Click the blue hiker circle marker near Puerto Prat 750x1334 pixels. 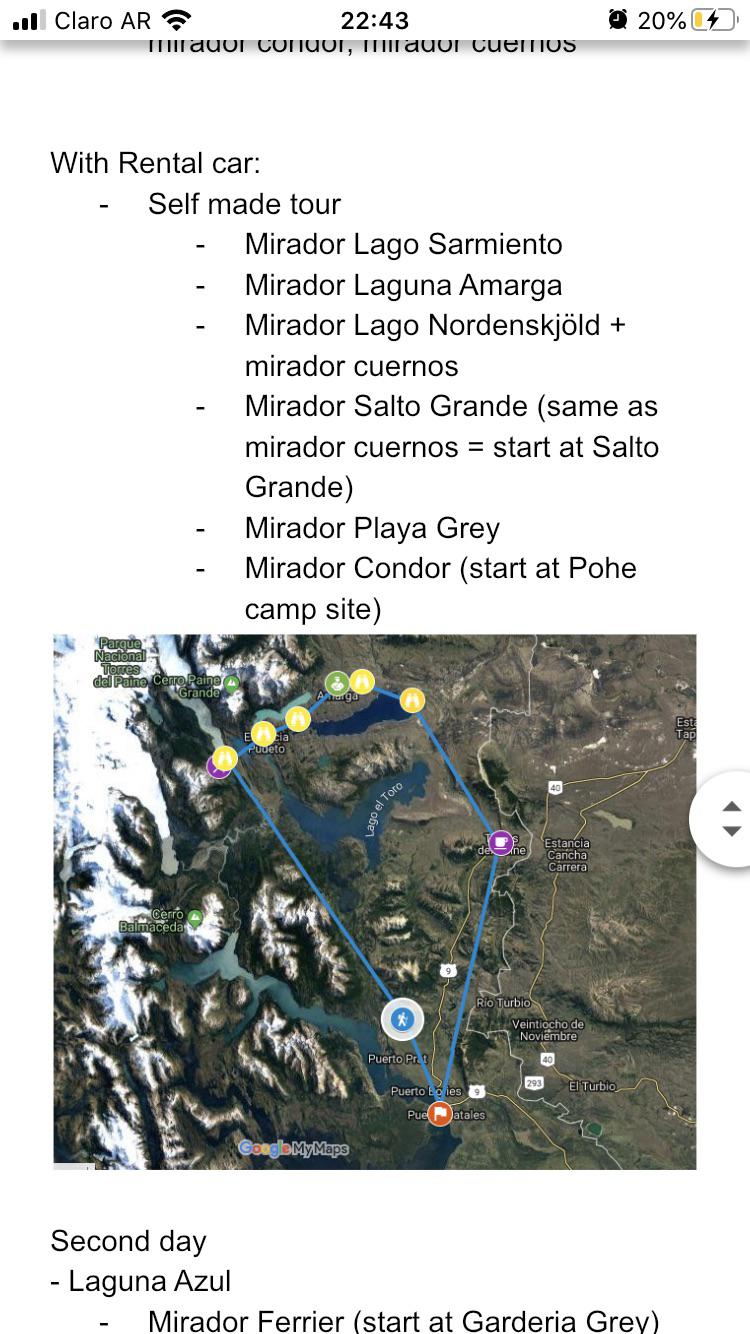(404, 1018)
